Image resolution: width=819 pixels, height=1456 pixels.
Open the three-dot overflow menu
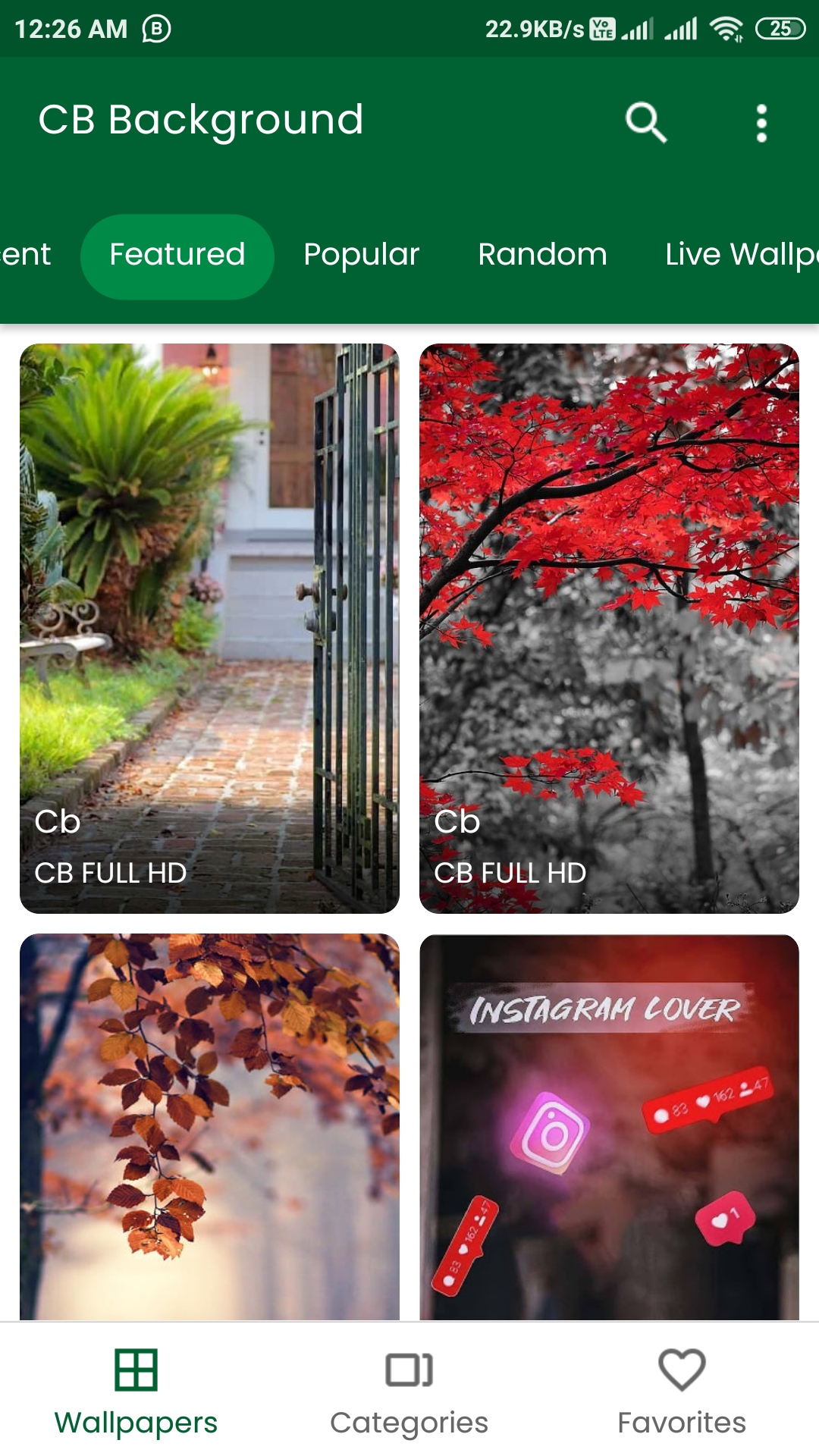point(761,123)
